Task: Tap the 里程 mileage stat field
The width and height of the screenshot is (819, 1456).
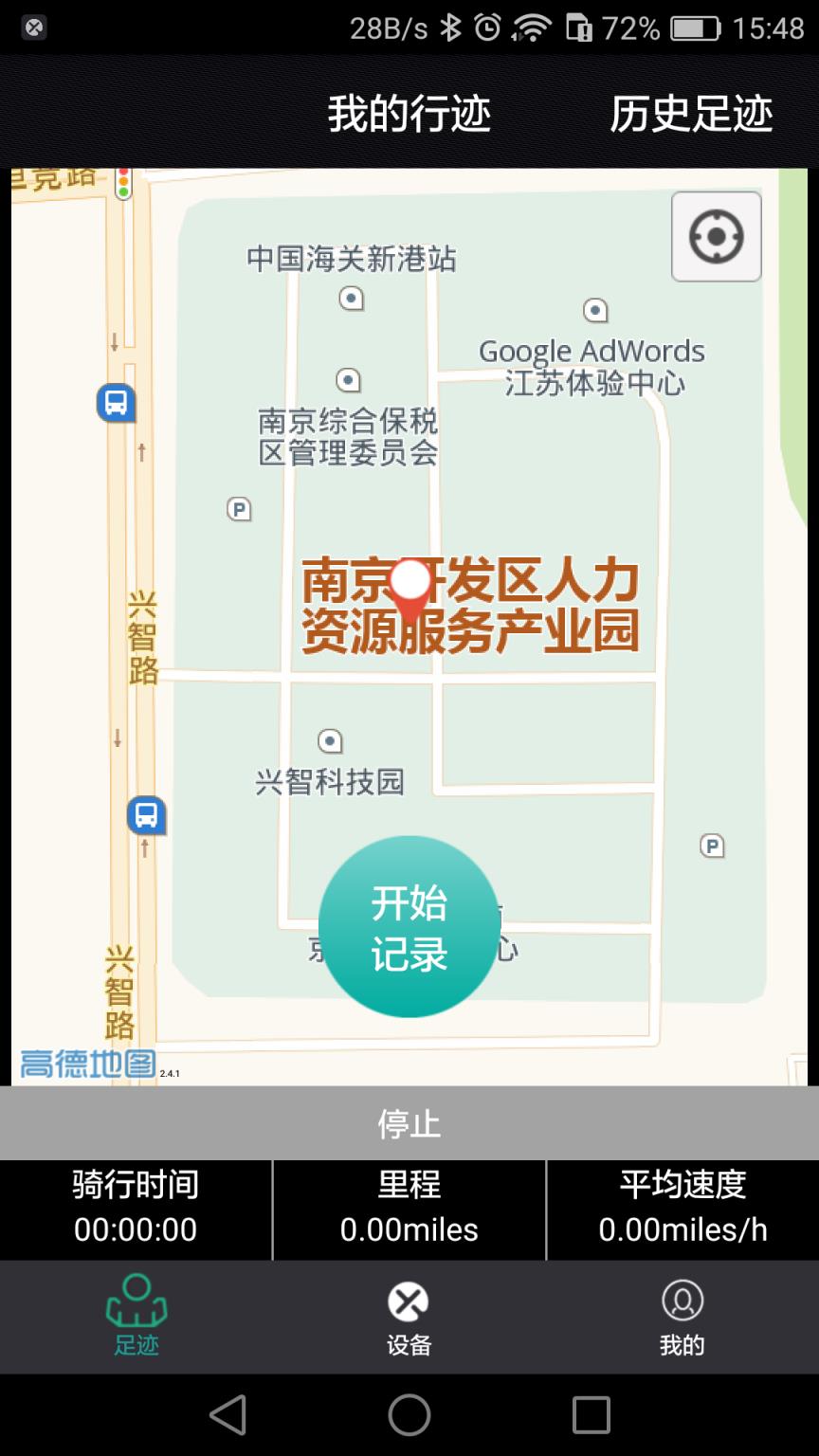Action: (409, 1209)
